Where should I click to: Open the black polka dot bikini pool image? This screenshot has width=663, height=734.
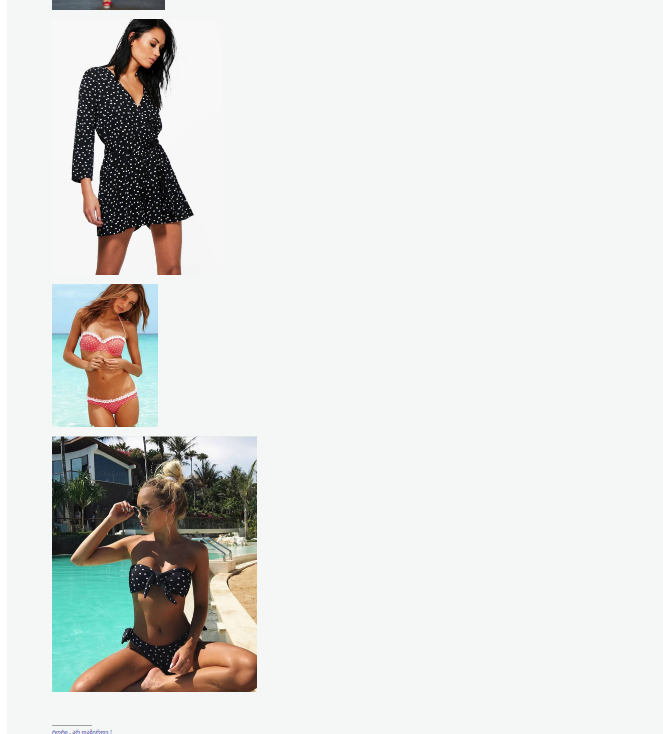154,563
